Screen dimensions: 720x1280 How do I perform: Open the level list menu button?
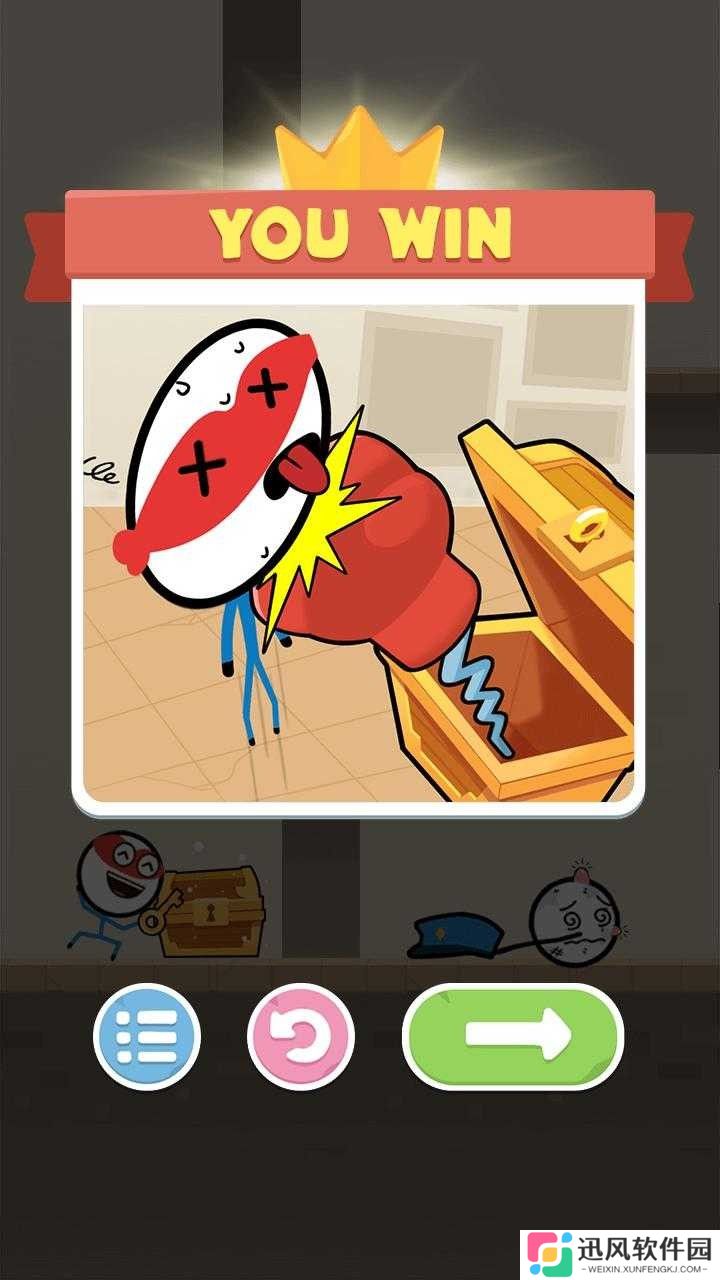147,1036
